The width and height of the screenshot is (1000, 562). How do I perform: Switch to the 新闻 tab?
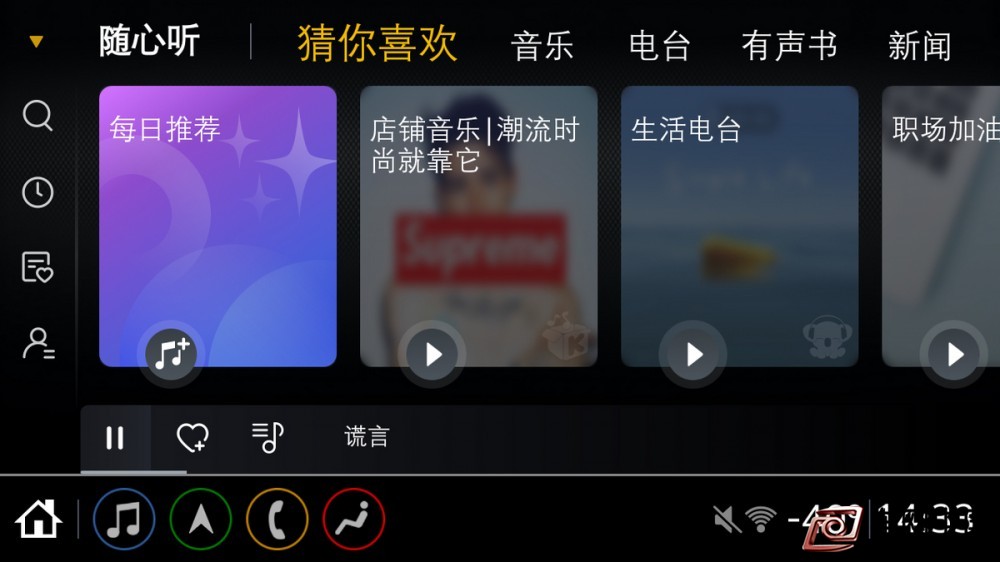point(919,46)
